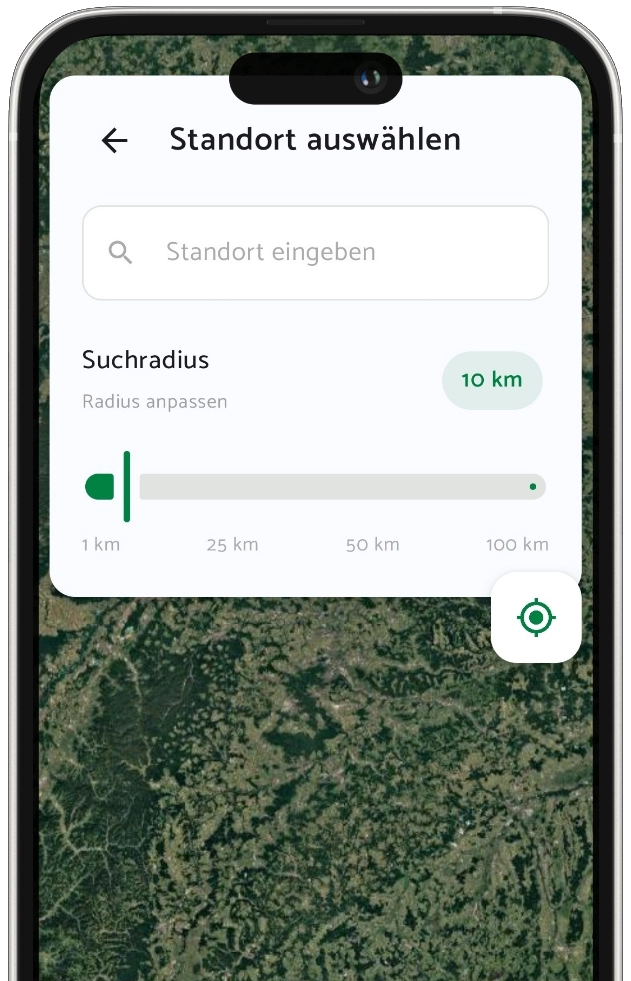
Task: Tap the Suchradius slider track
Action: pos(340,487)
